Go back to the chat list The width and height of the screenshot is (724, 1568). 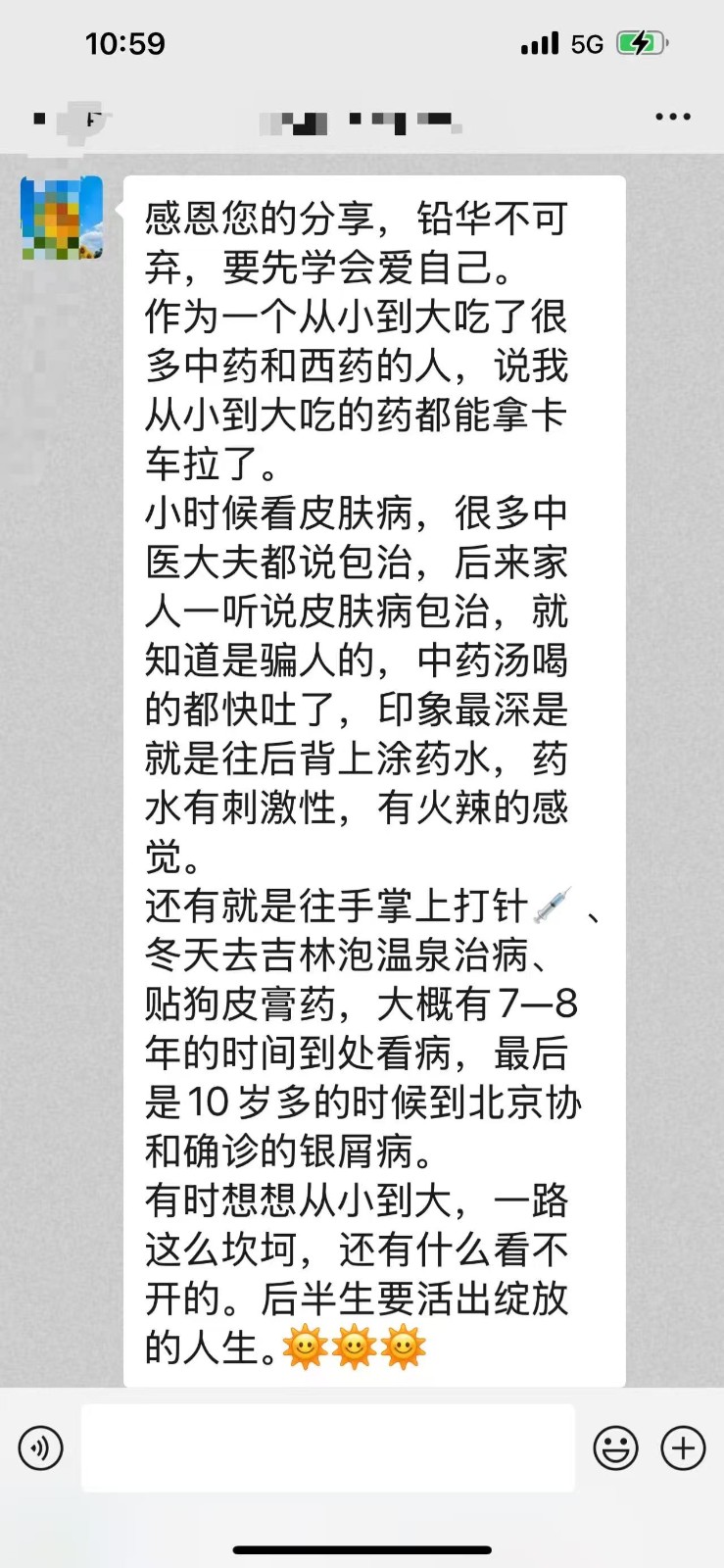tap(41, 120)
